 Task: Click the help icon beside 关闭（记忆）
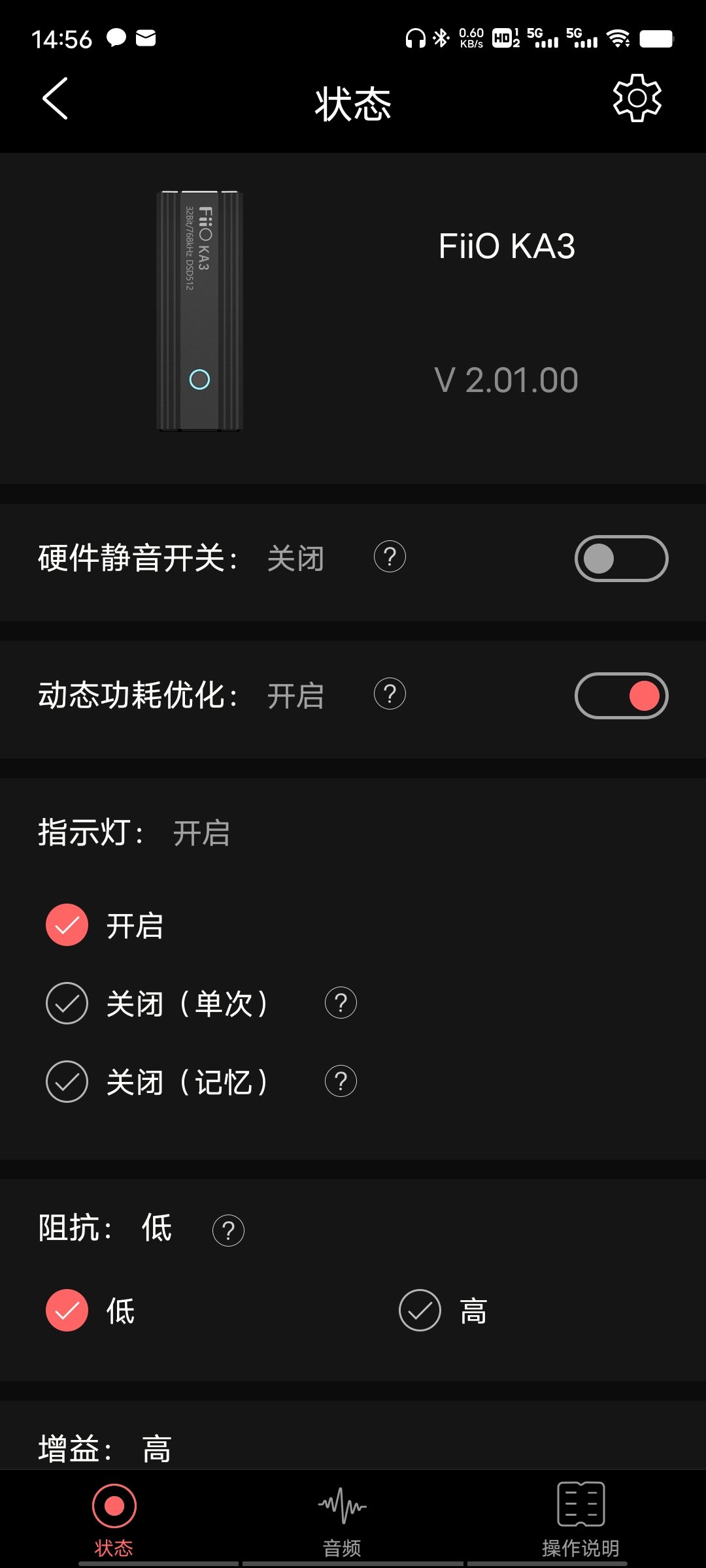(341, 1081)
